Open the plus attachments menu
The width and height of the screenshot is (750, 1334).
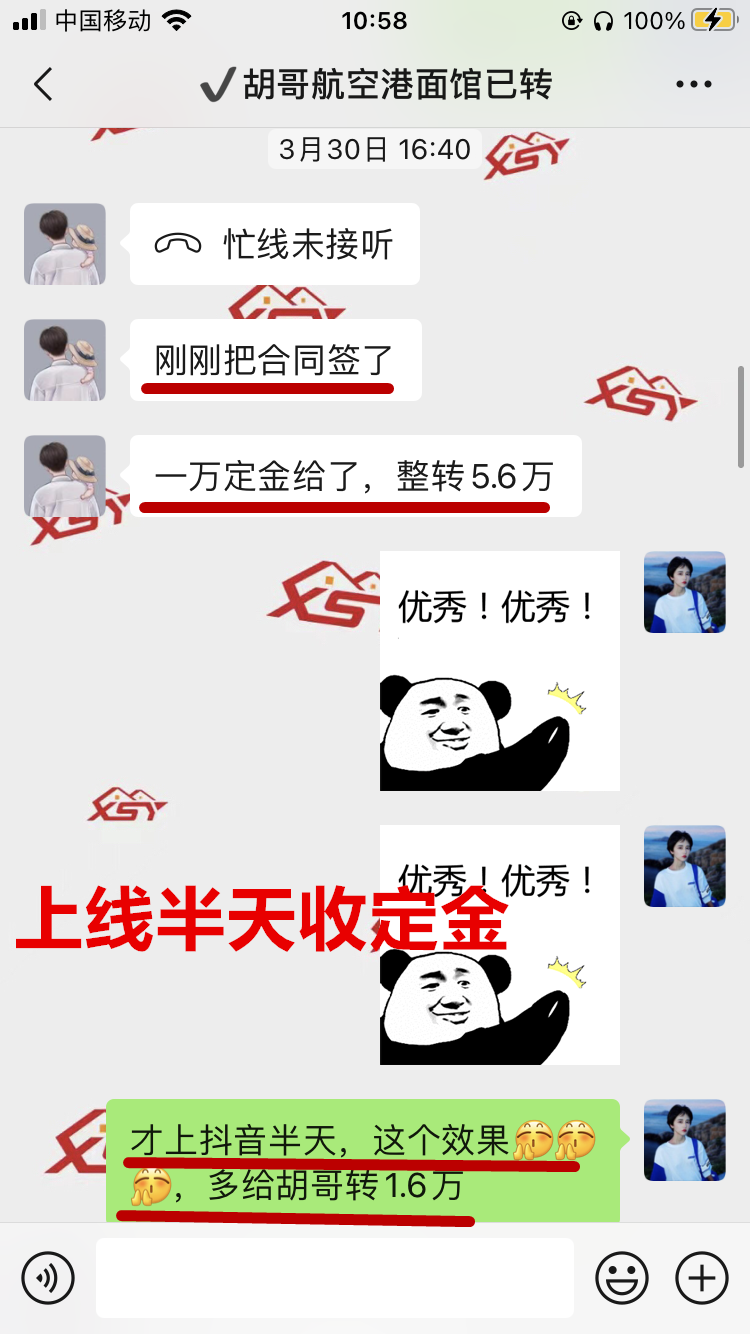click(x=701, y=1277)
